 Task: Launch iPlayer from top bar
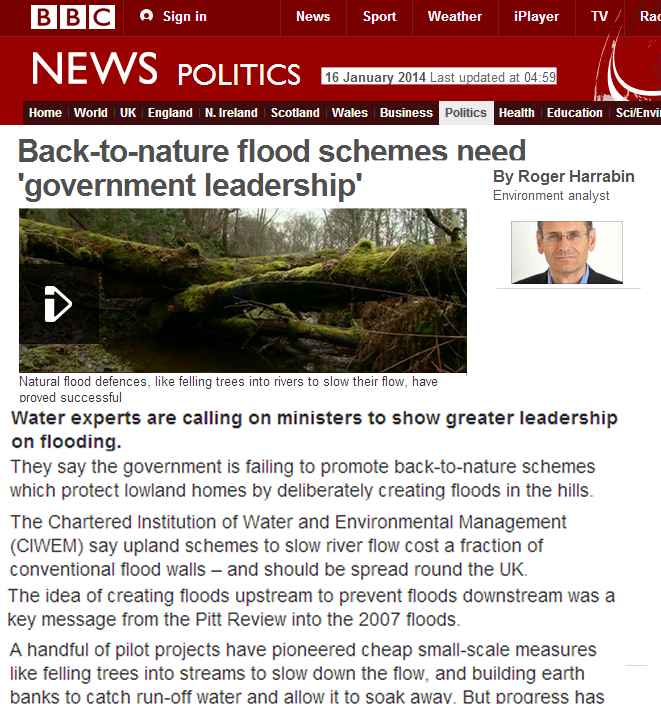pos(537,16)
